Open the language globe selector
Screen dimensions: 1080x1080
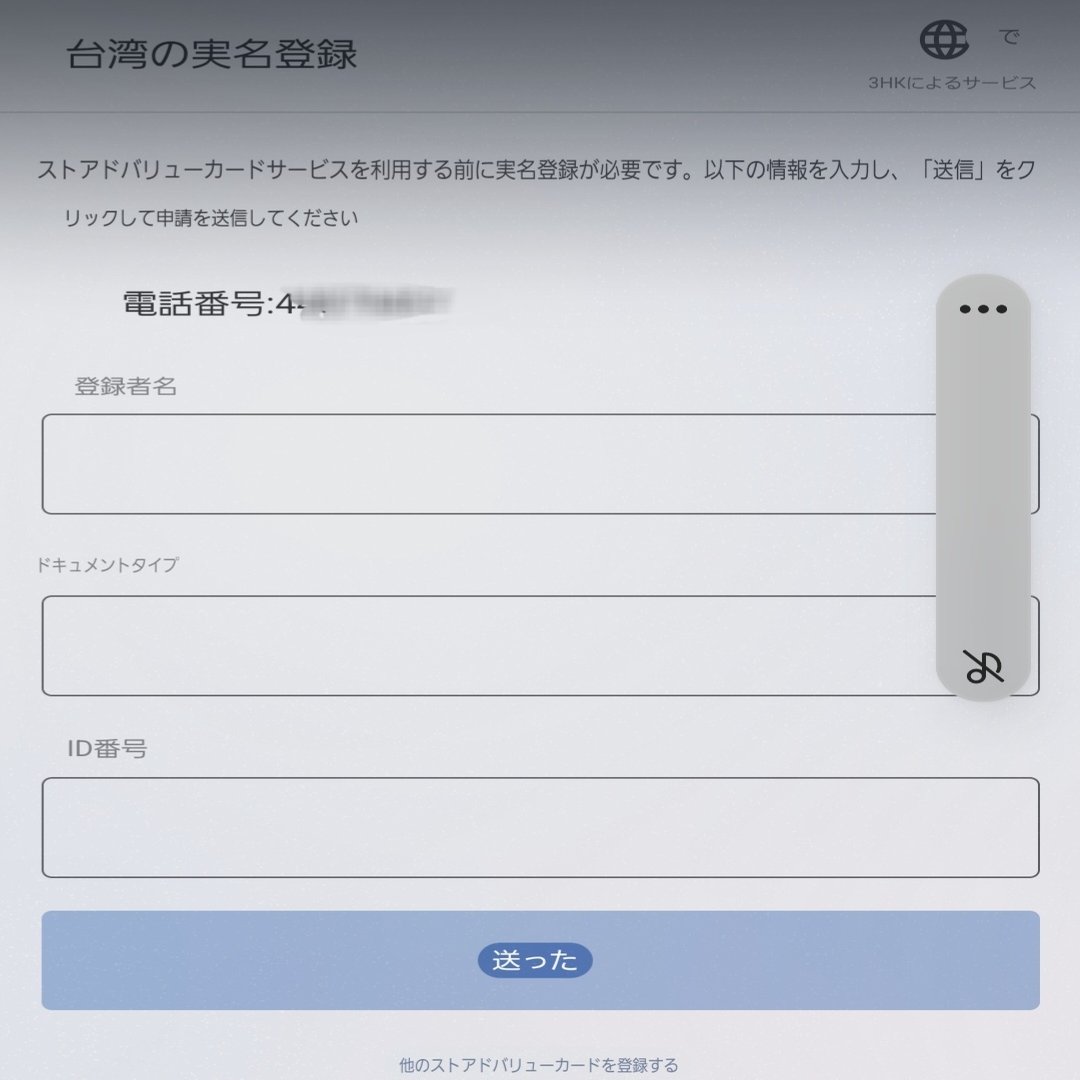click(944, 40)
